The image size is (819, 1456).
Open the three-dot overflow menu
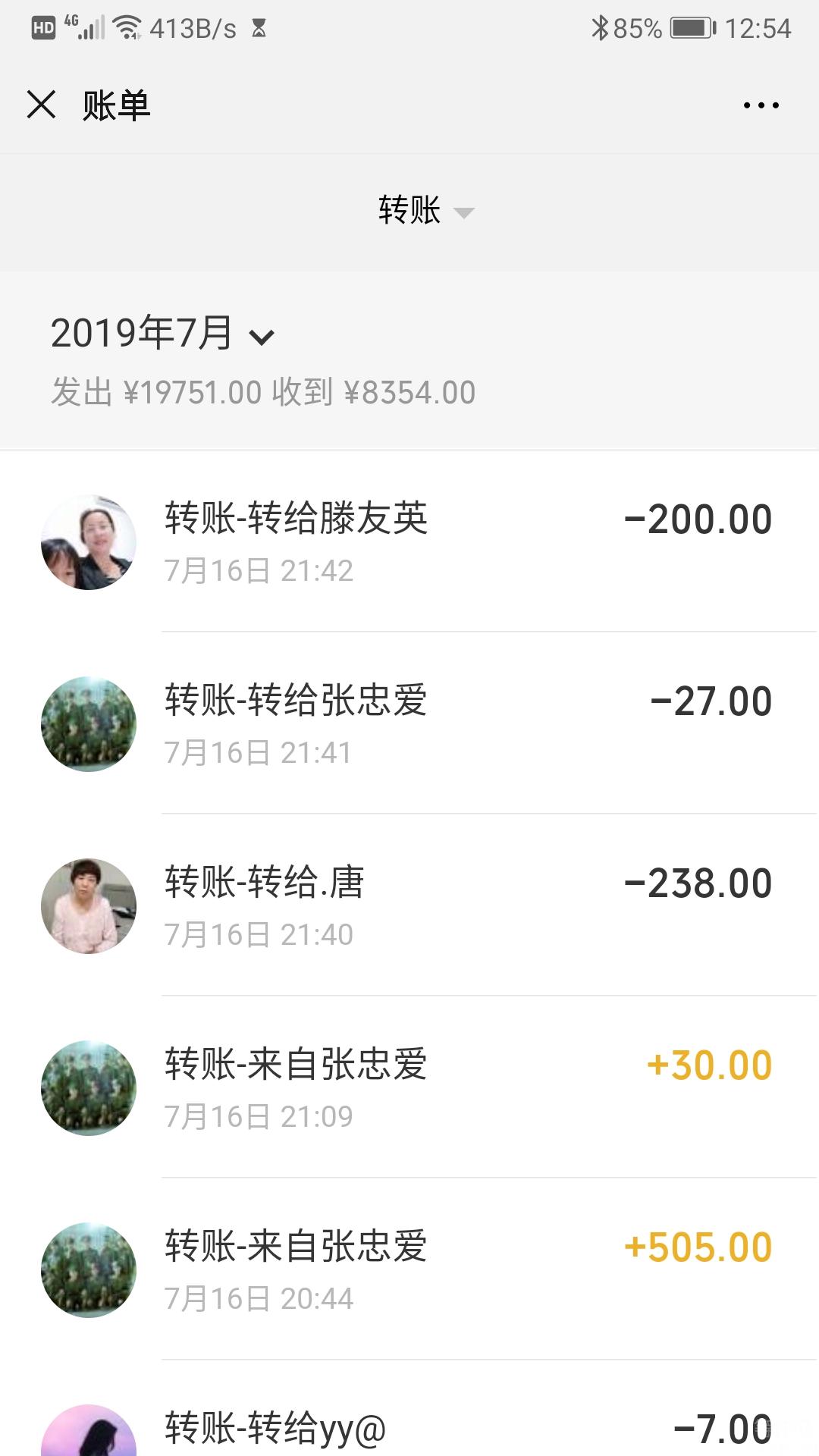[x=761, y=105]
